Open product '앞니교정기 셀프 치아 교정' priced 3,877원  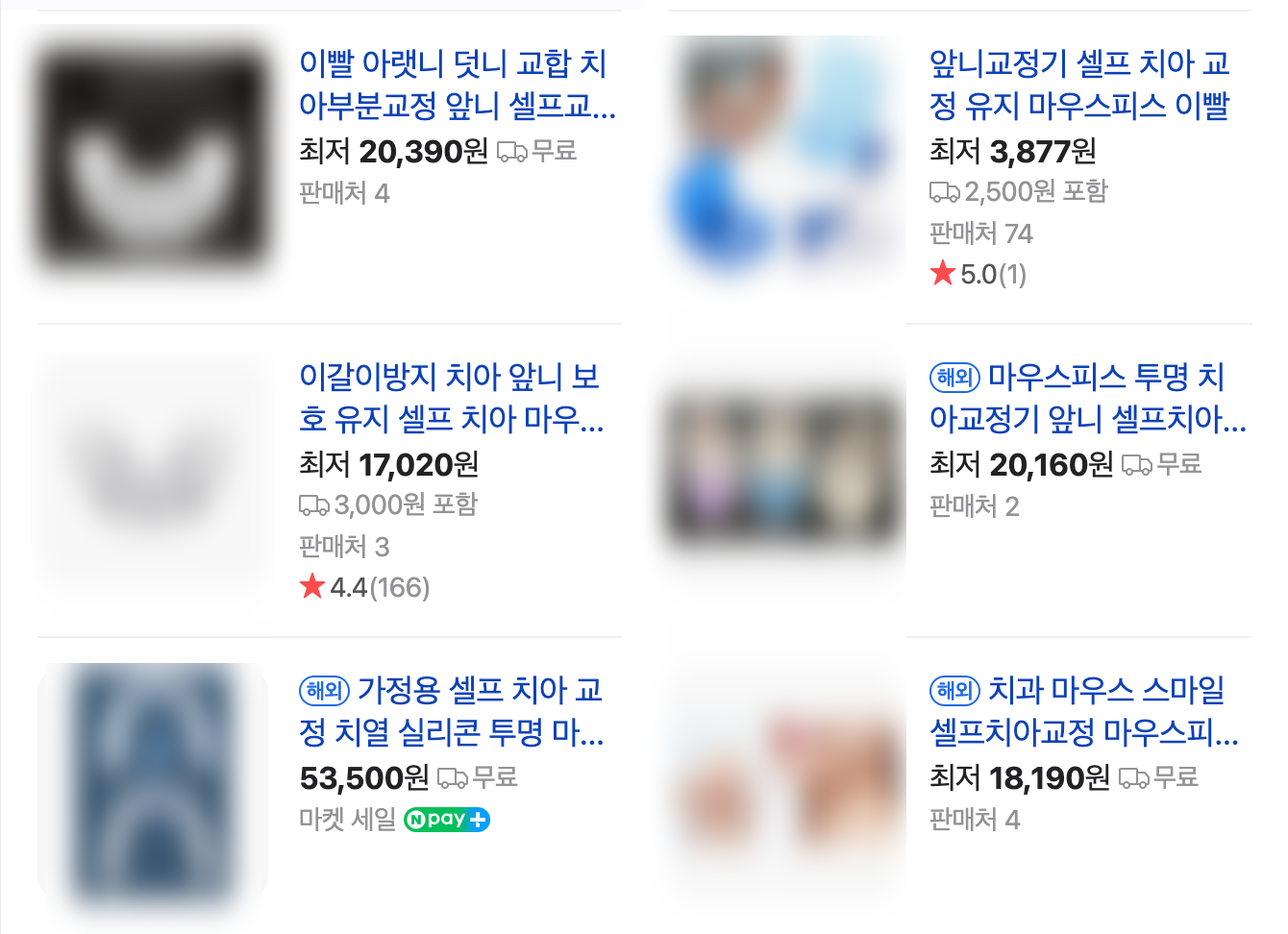1078,84
